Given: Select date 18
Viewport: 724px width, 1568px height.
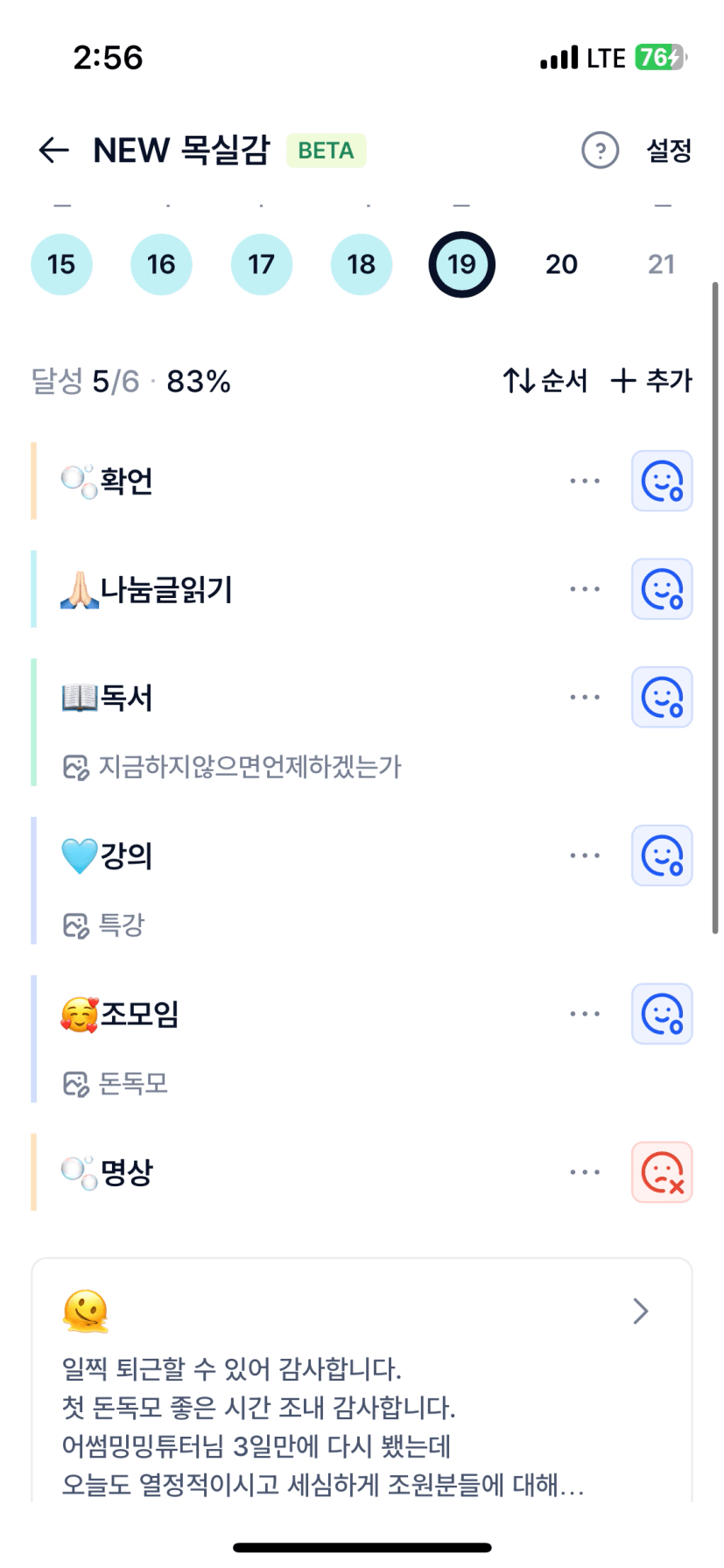Looking at the screenshot, I should pyautogui.click(x=361, y=264).
